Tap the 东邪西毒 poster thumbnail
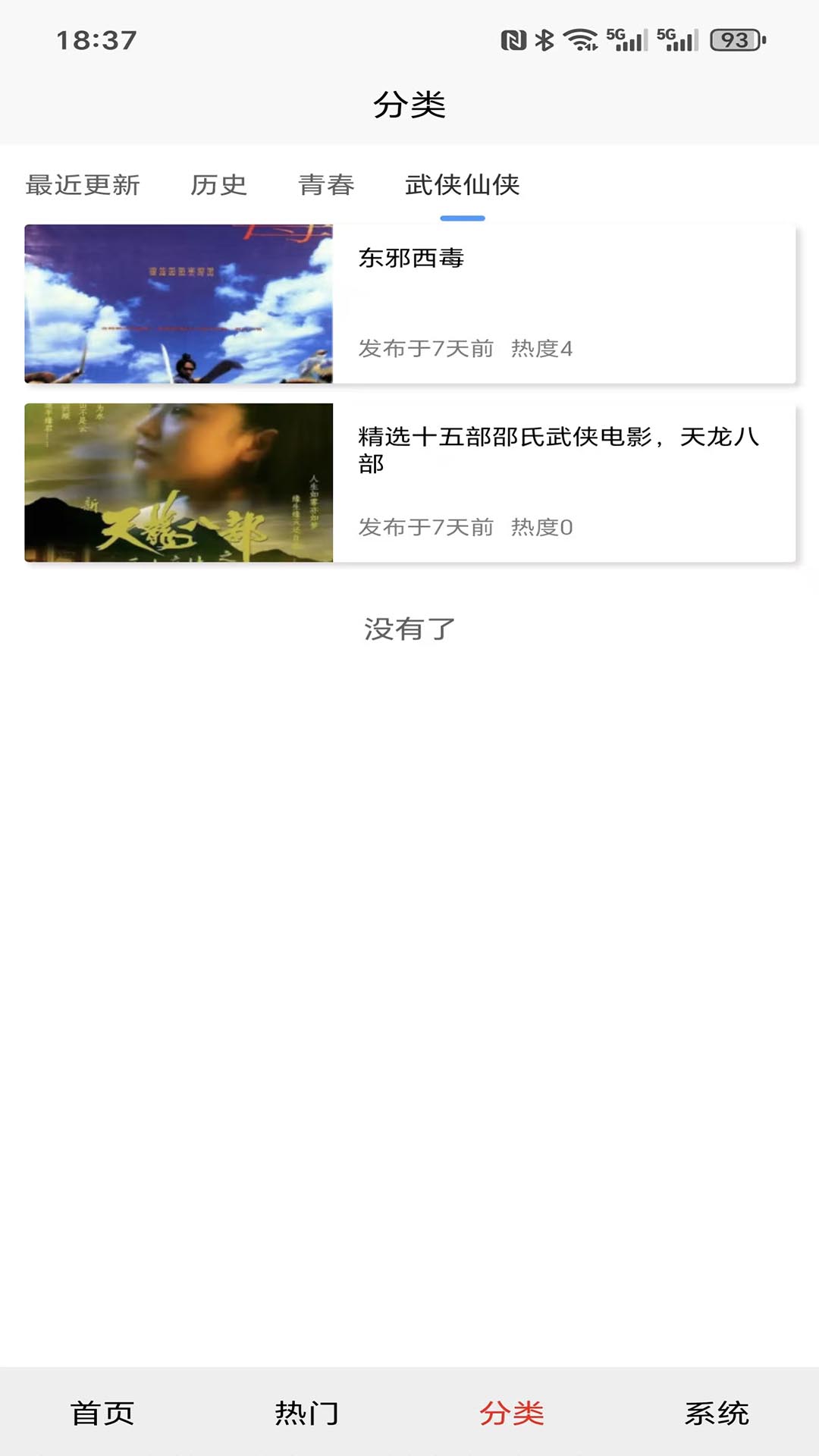This screenshot has width=819, height=1456. (x=179, y=302)
